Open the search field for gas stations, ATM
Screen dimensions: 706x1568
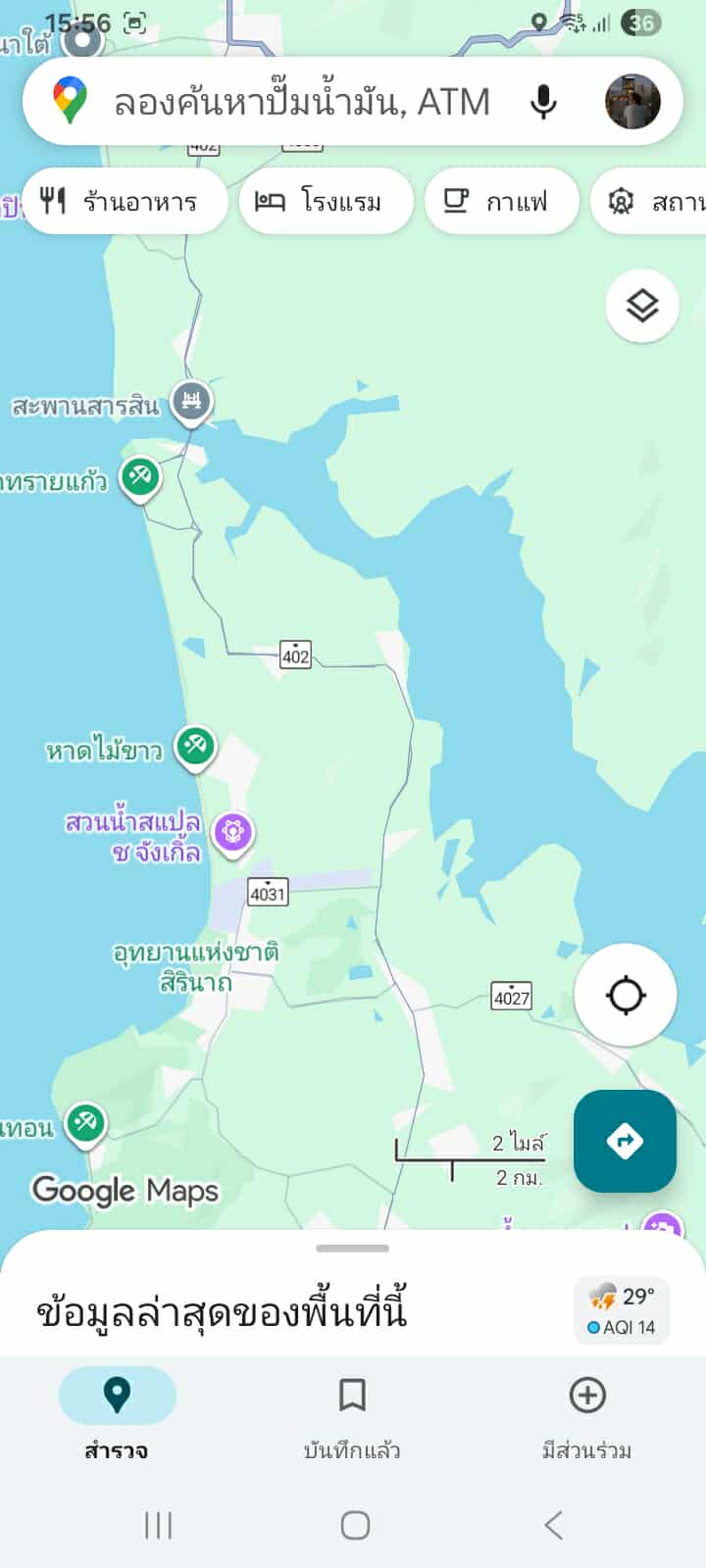click(302, 102)
